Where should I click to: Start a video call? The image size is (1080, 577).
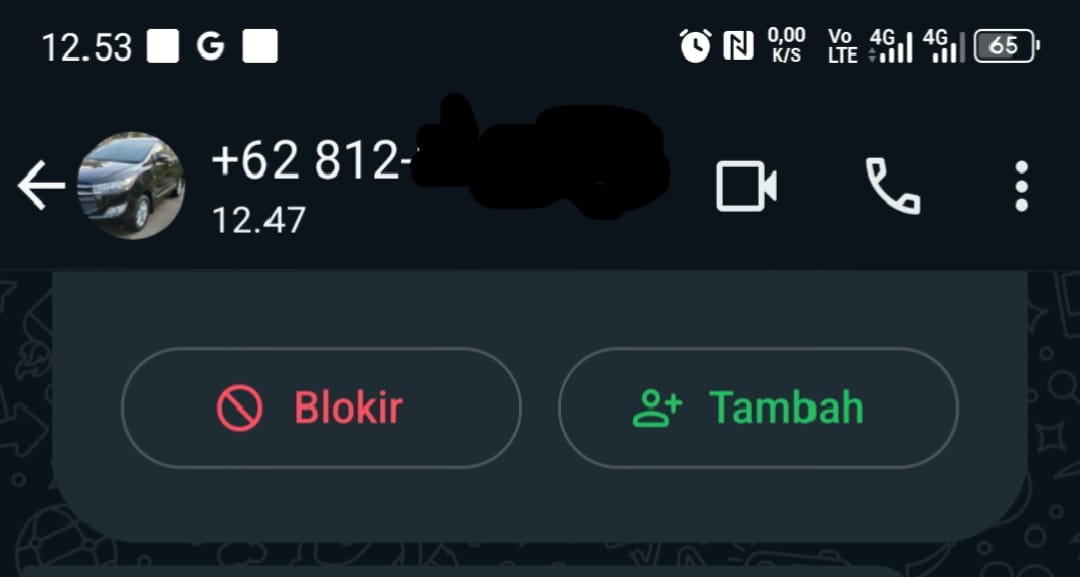click(746, 187)
